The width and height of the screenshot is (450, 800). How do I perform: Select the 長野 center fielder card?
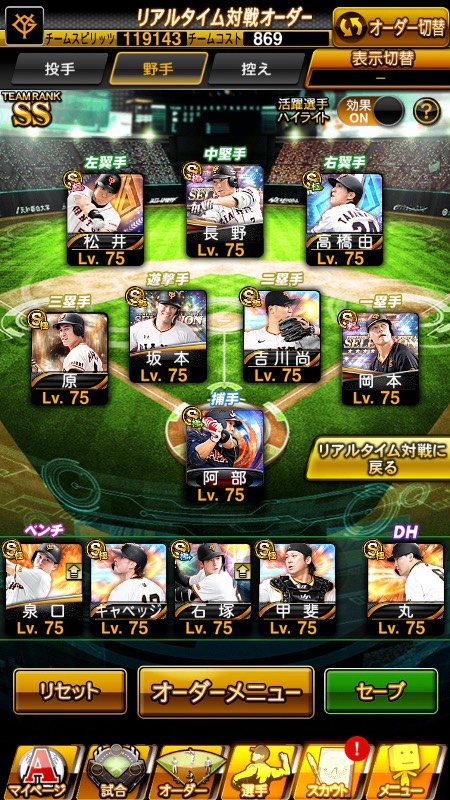pos(224,211)
